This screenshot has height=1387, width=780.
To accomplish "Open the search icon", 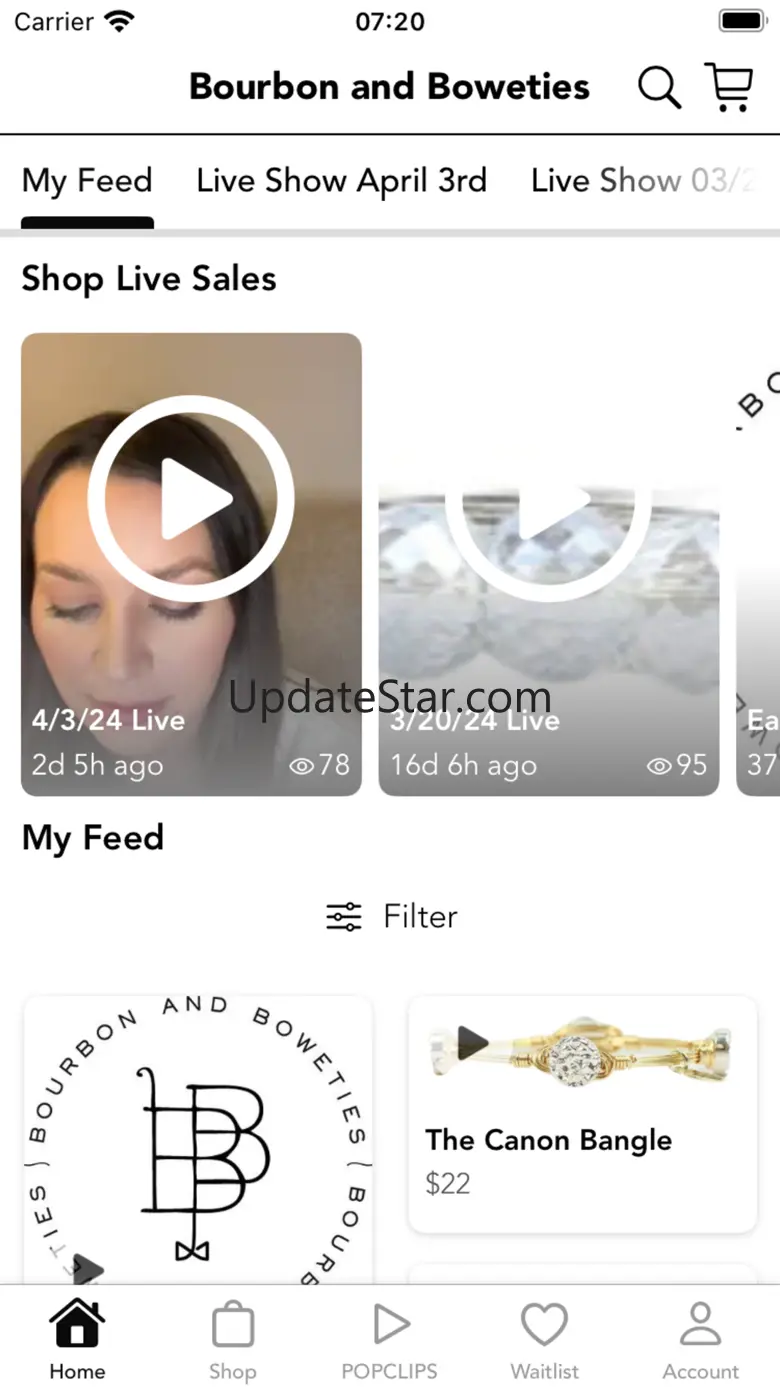I will 659,88.
